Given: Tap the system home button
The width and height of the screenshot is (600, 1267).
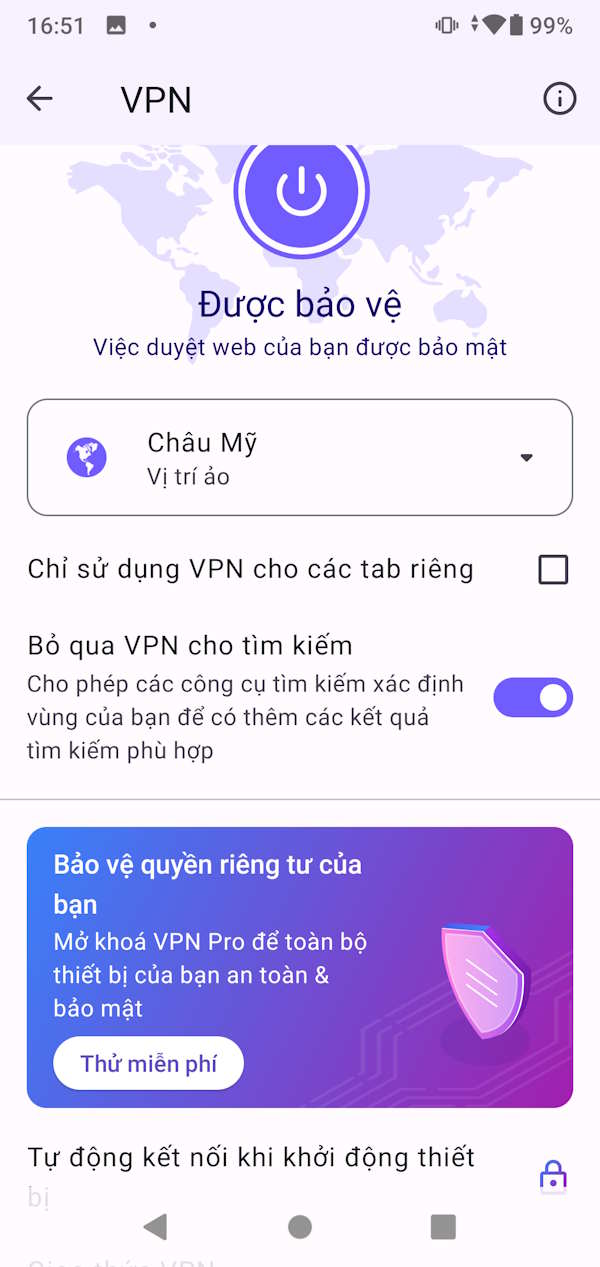Looking at the screenshot, I should (x=299, y=1227).
